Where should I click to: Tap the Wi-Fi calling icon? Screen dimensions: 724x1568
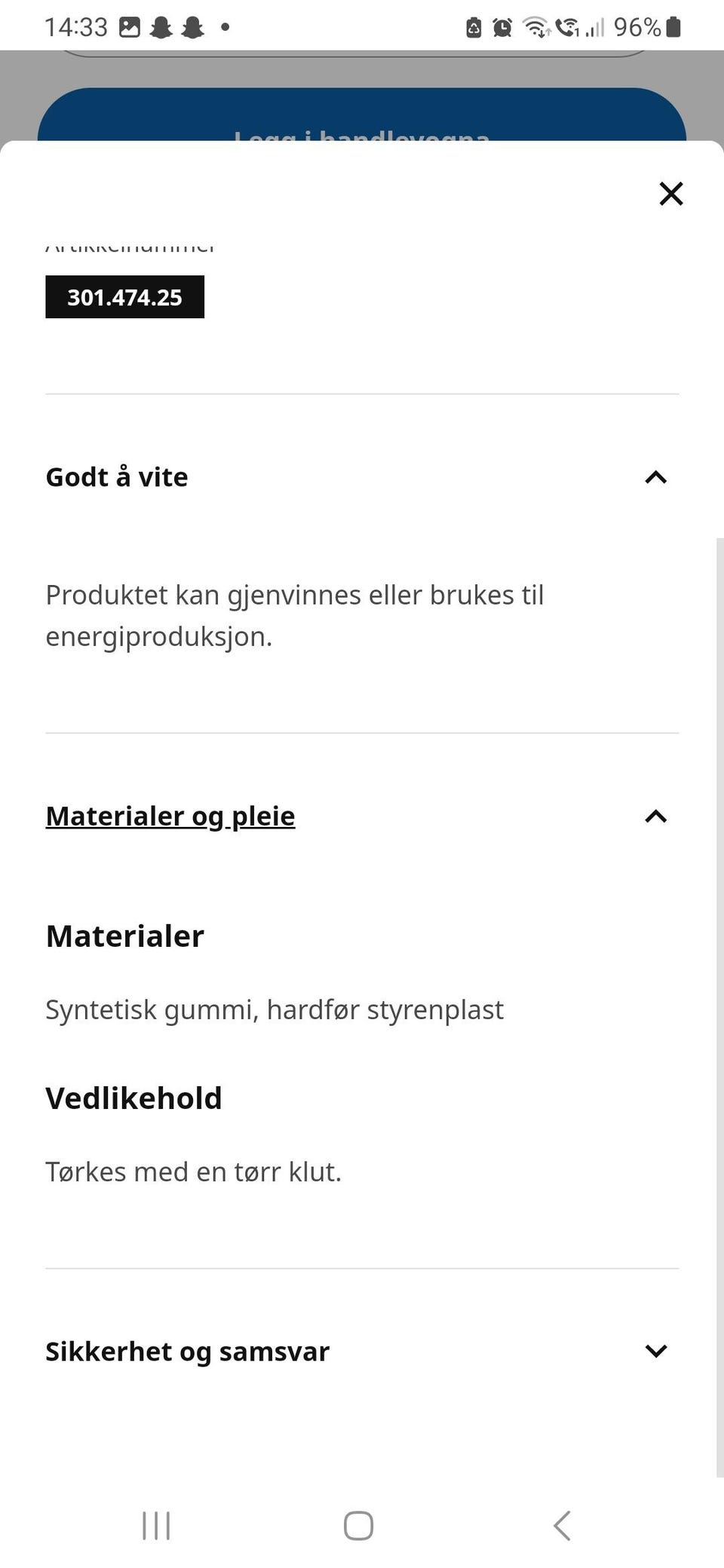(567, 27)
